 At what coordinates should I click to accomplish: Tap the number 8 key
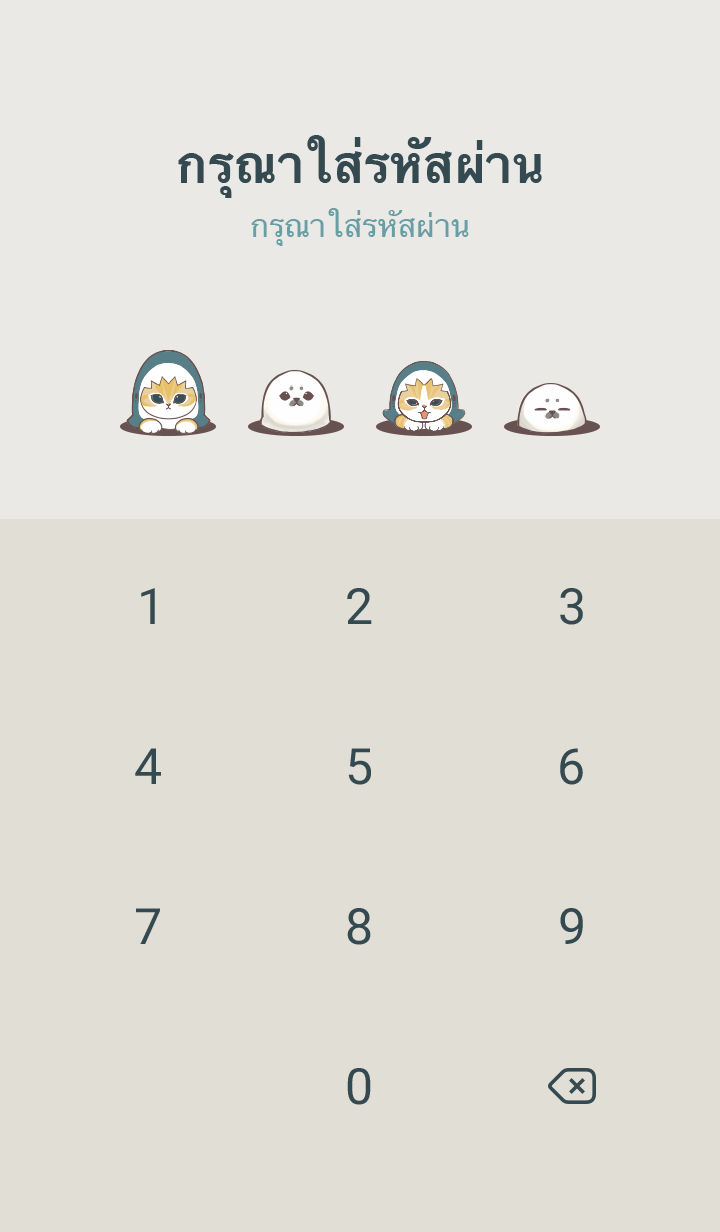point(359,927)
